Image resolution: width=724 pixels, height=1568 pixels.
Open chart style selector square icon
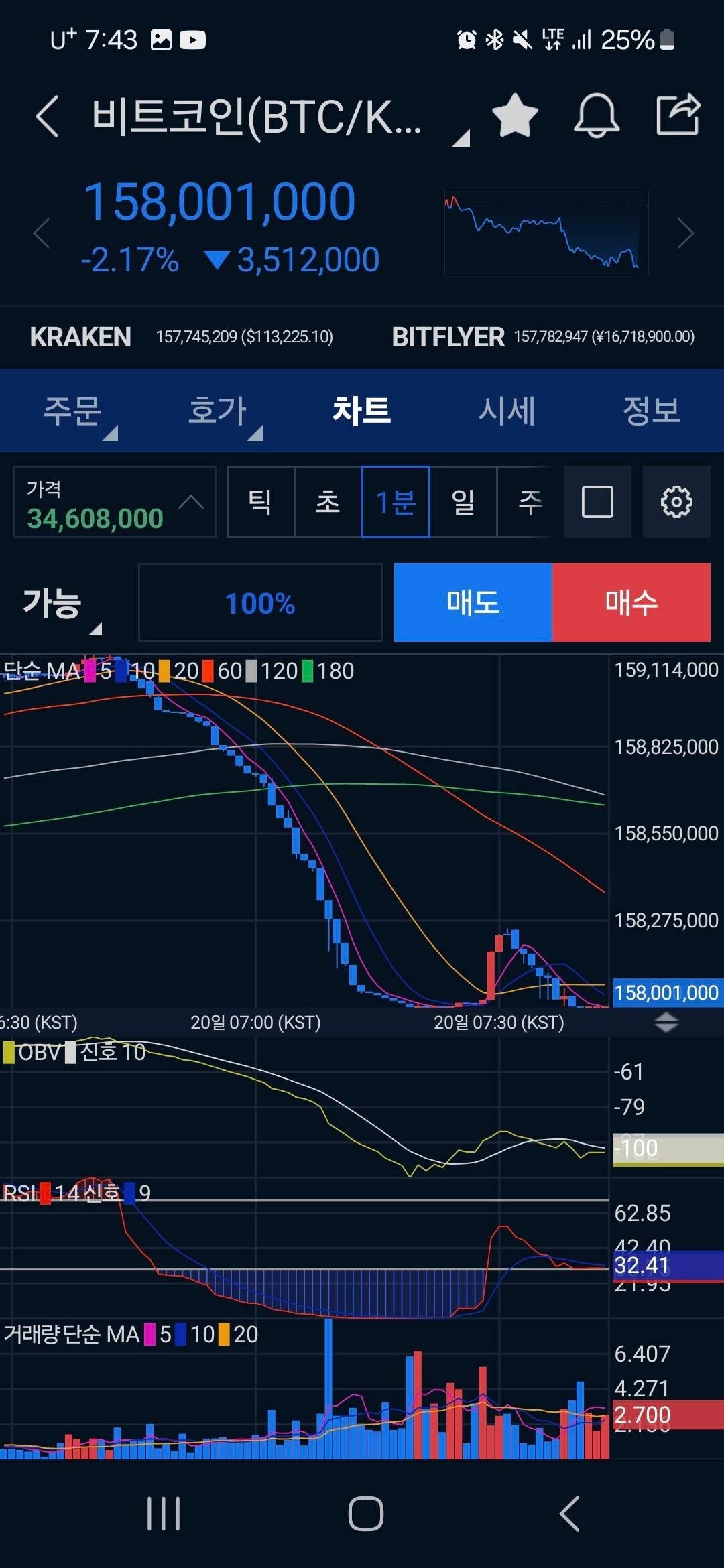[x=597, y=502]
